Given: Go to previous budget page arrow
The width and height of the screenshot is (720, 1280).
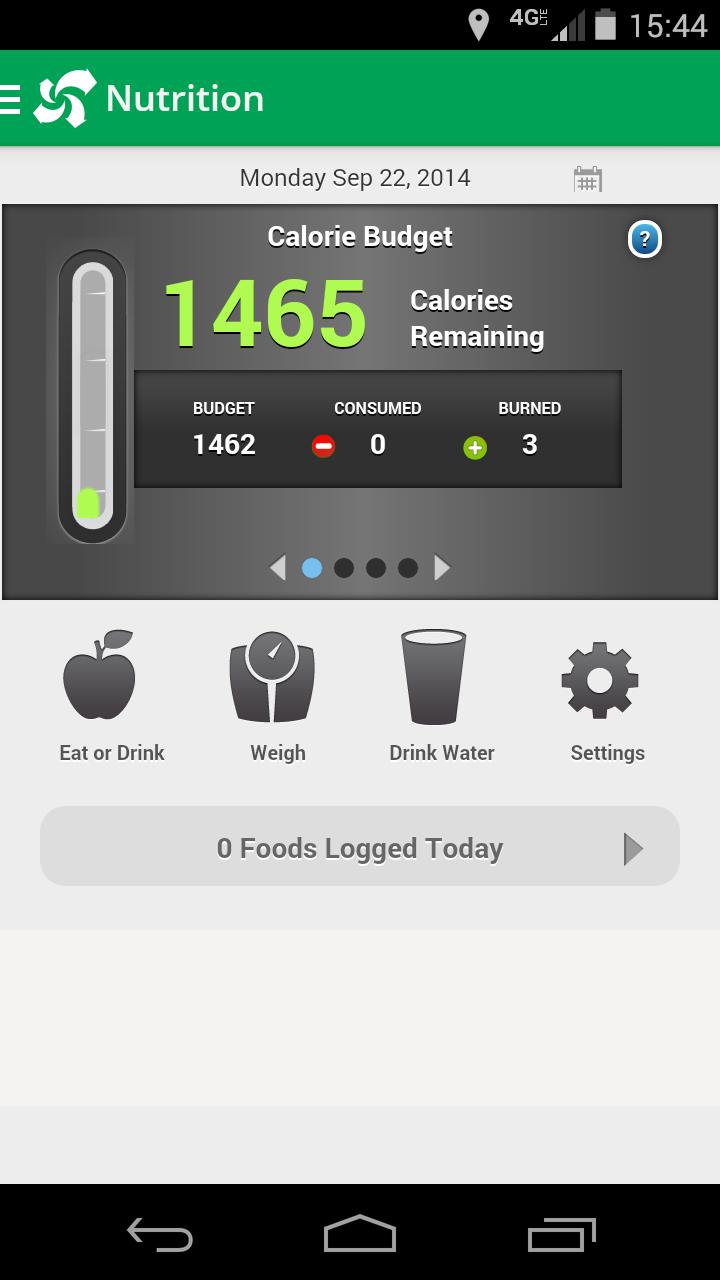Looking at the screenshot, I should 278,568.
